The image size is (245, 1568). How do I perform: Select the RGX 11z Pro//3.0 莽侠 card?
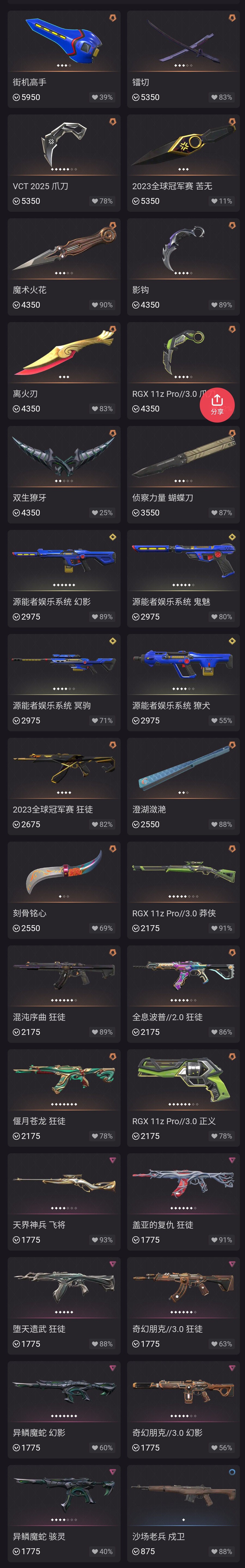tap(183, 890)
